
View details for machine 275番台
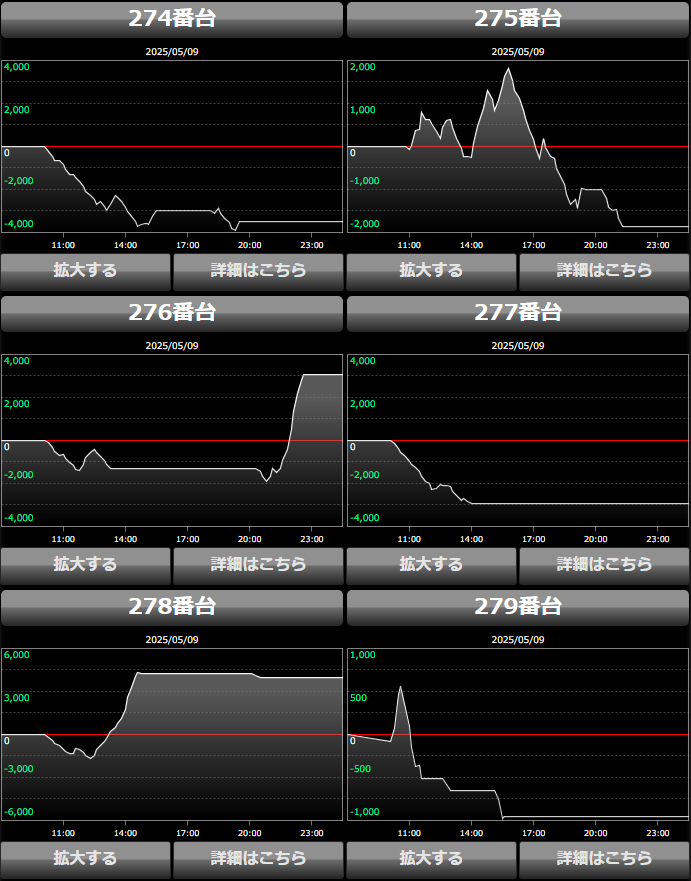tap(604, 270)
